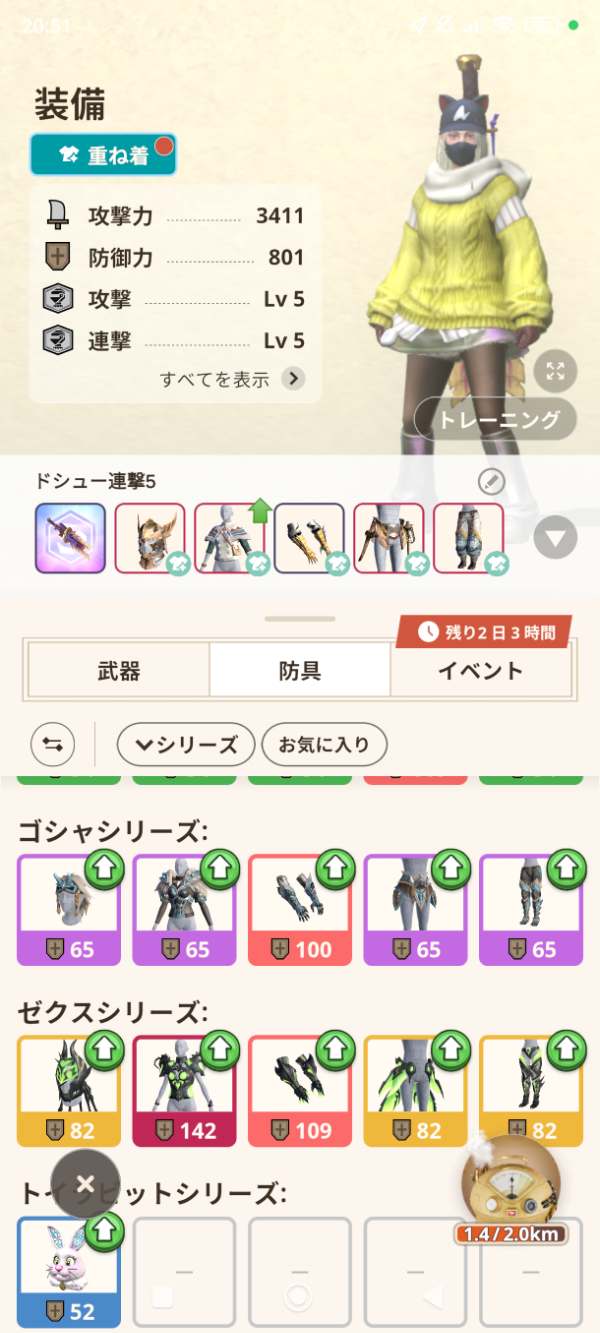The height and width of the screenshot is (1333, 600).
Task: Switch to the 武器 tab
Action: [119, 670]
